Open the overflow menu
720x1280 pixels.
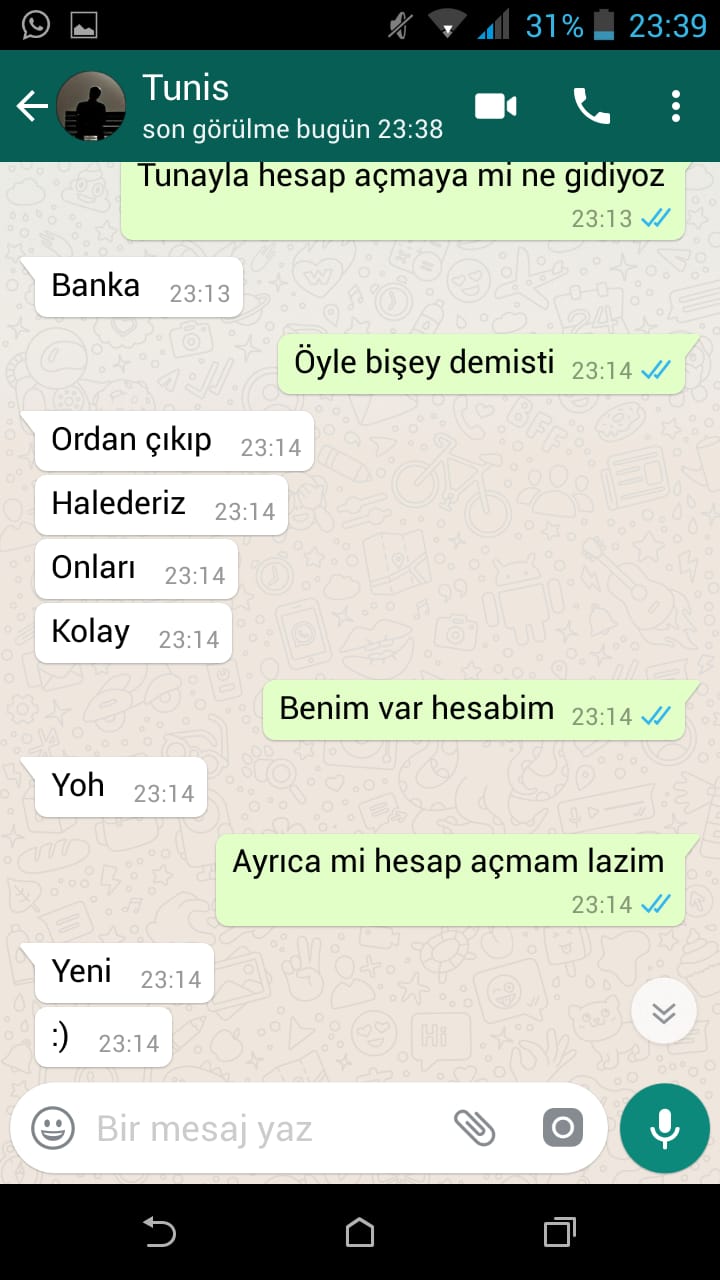click(676, 106)
